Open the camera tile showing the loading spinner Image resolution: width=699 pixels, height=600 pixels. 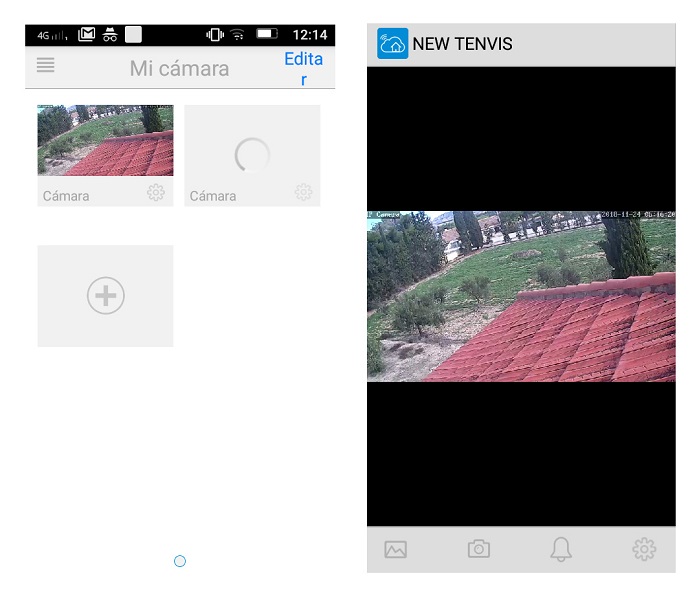pos(252,154)
